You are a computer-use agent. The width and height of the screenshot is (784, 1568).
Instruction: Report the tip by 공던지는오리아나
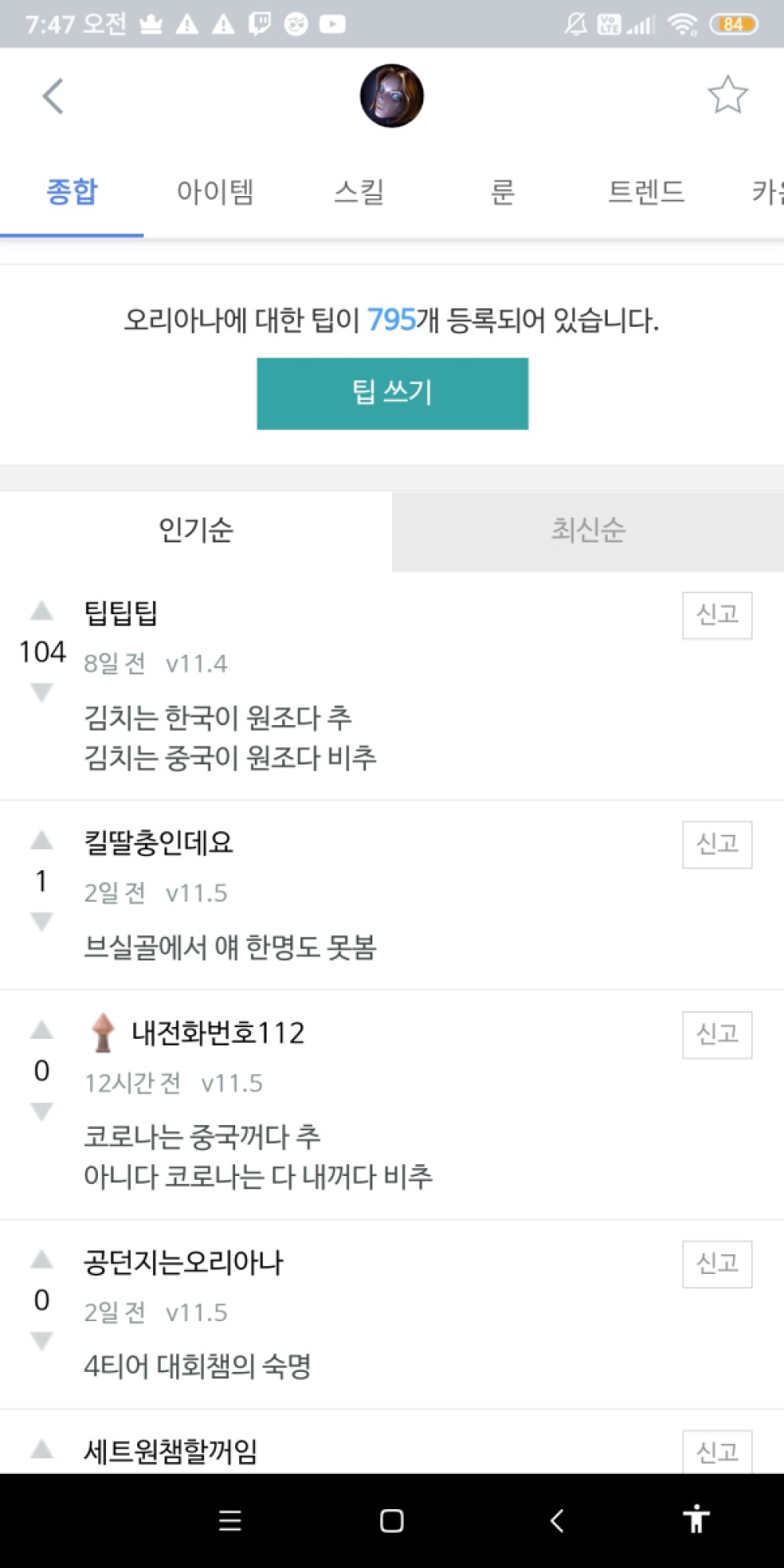click(717, 1264)
